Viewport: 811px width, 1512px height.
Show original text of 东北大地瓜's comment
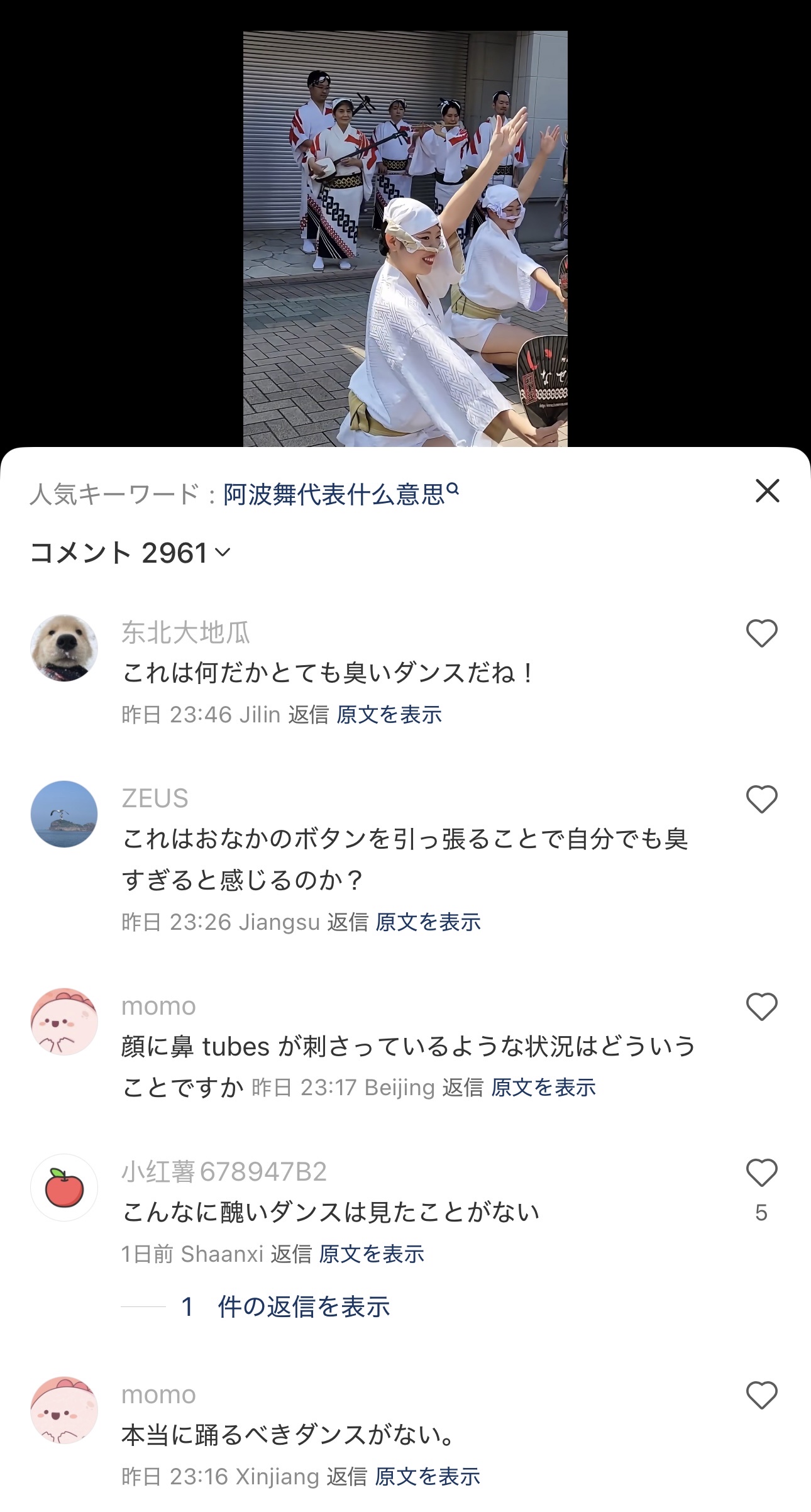[x=389, y=715]
